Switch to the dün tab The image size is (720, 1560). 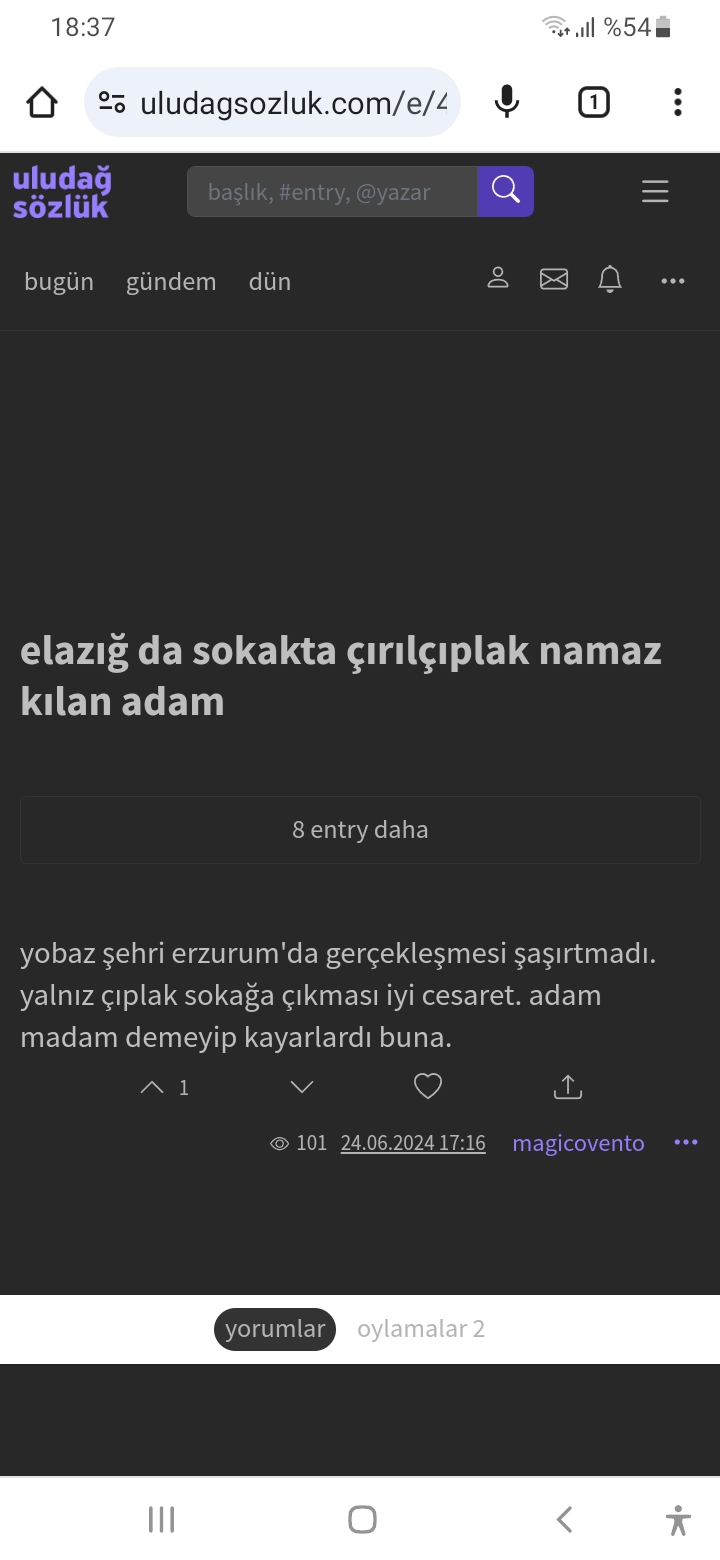click(270, 282)
